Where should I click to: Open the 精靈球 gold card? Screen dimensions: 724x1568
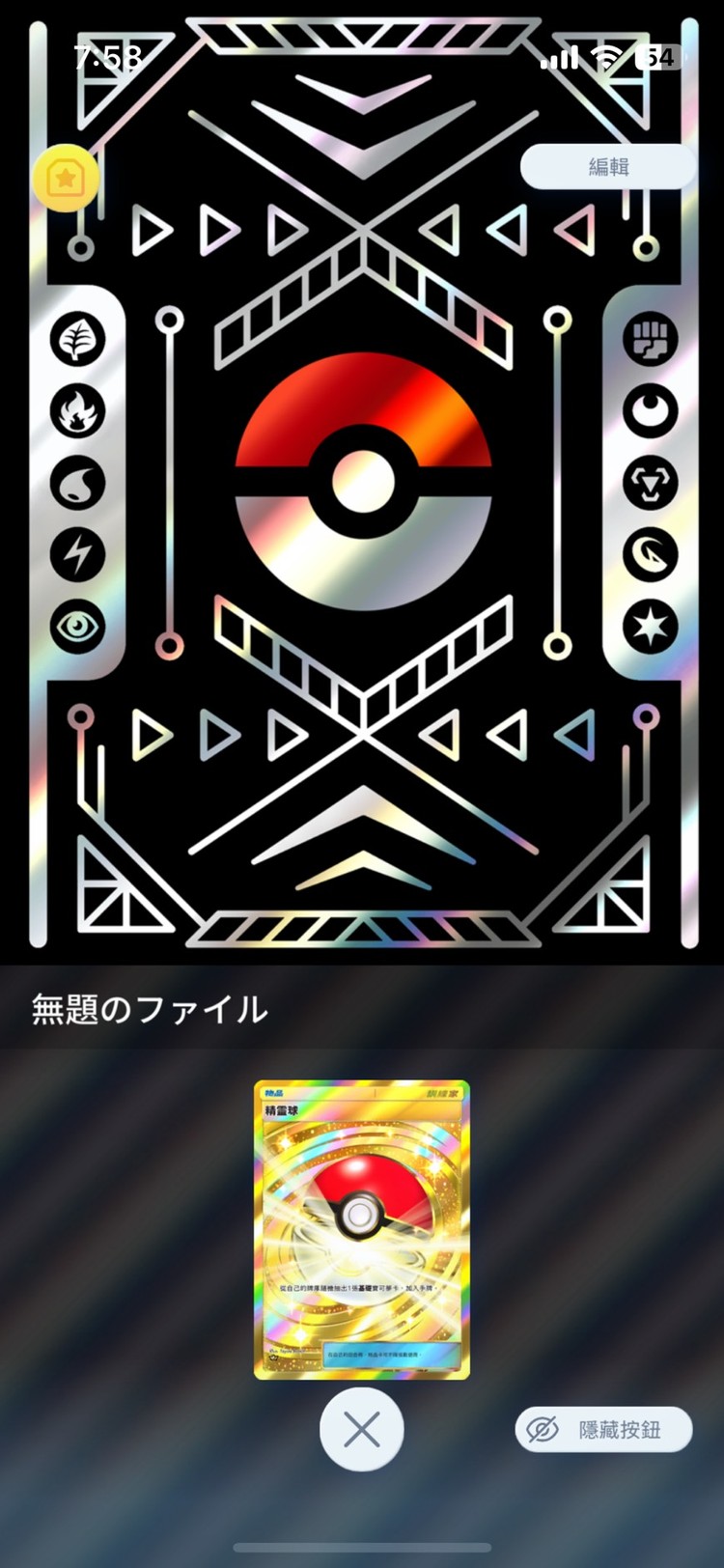pyautogui.click(x=362, y=1229)
